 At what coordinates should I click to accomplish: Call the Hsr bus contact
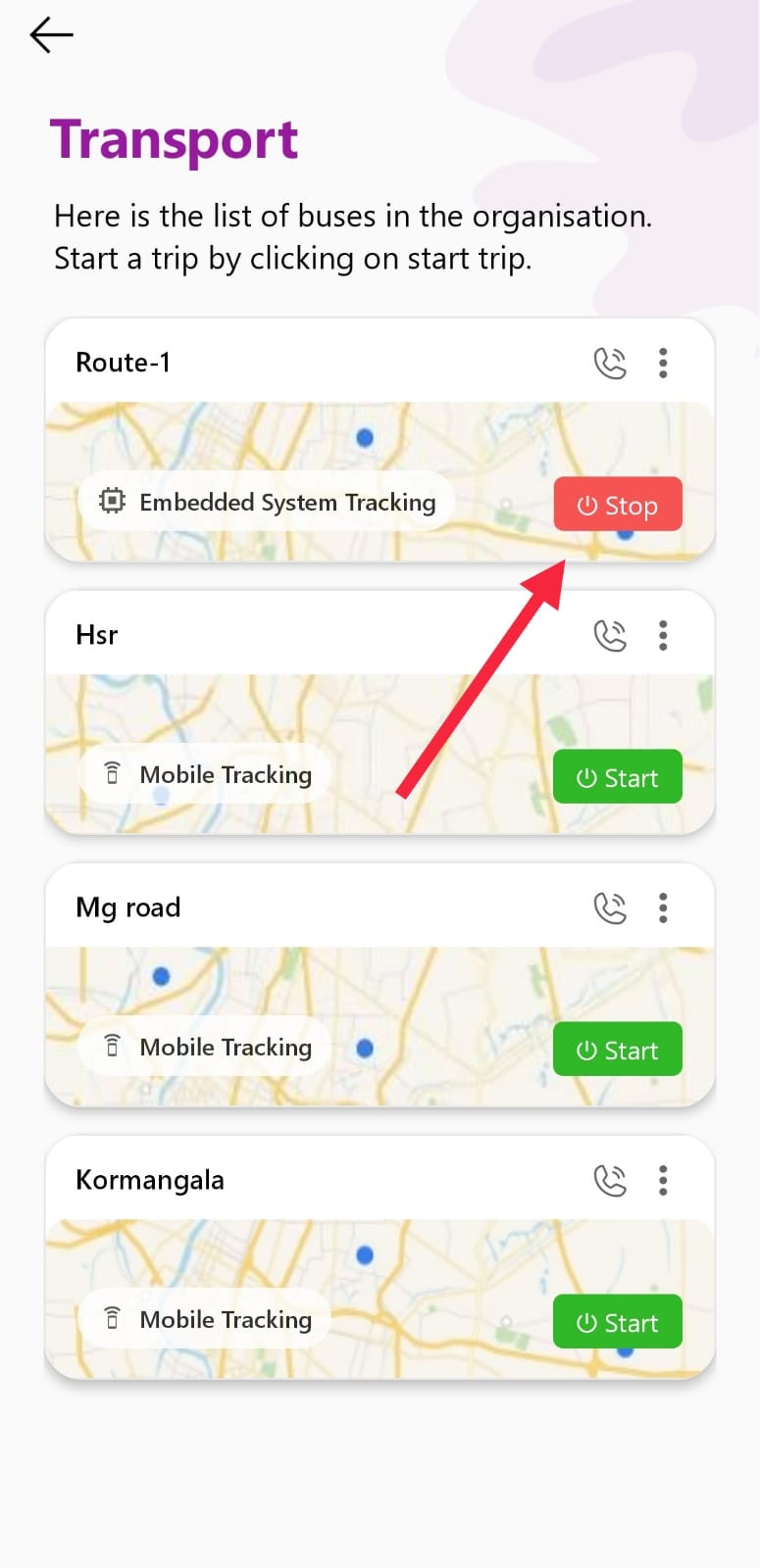[610, 636]
